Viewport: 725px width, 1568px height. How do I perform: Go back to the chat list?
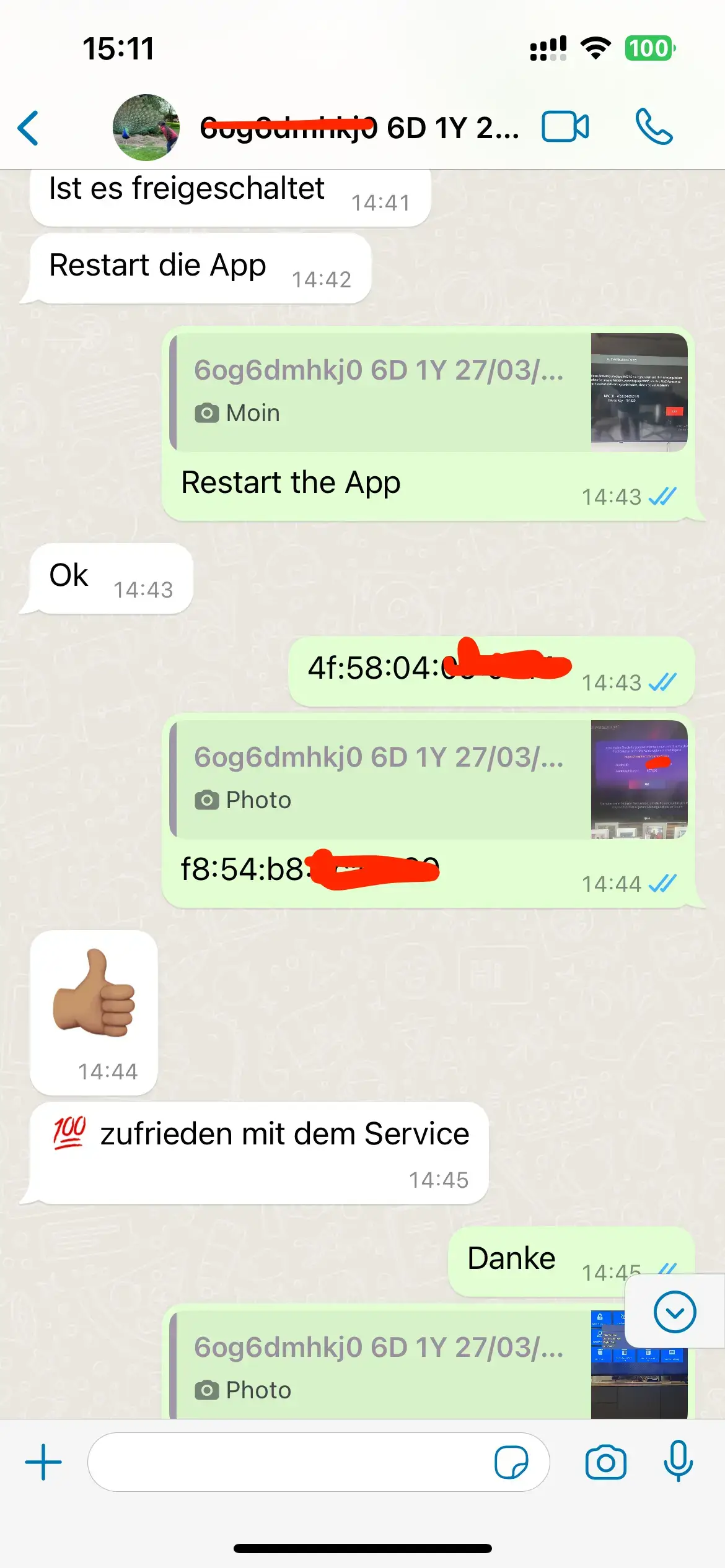[29, 128]
